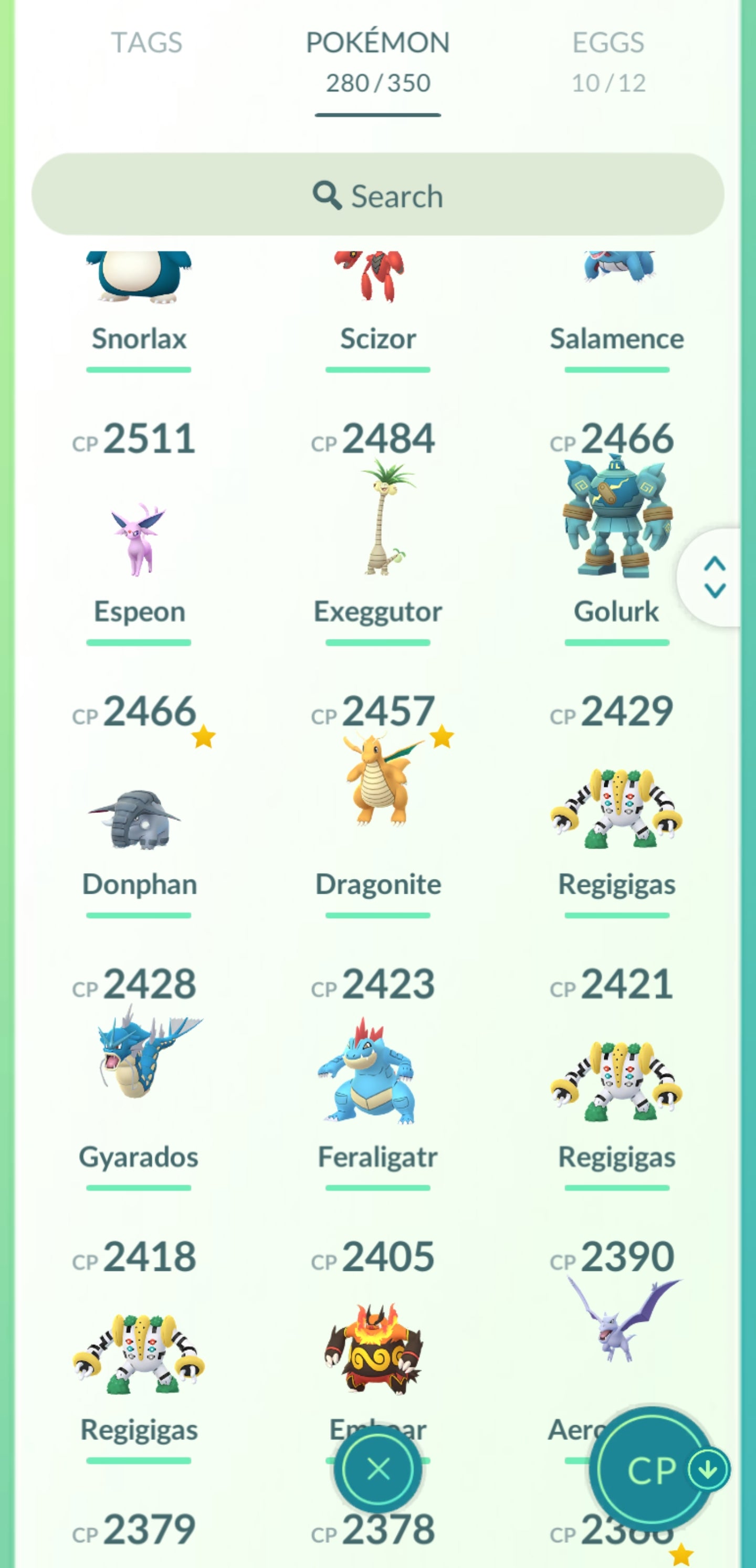This screenshot has height=1568, width=756.
Task: Open Regigigas with CP 2421
Action: click(x=616, y=1080)
